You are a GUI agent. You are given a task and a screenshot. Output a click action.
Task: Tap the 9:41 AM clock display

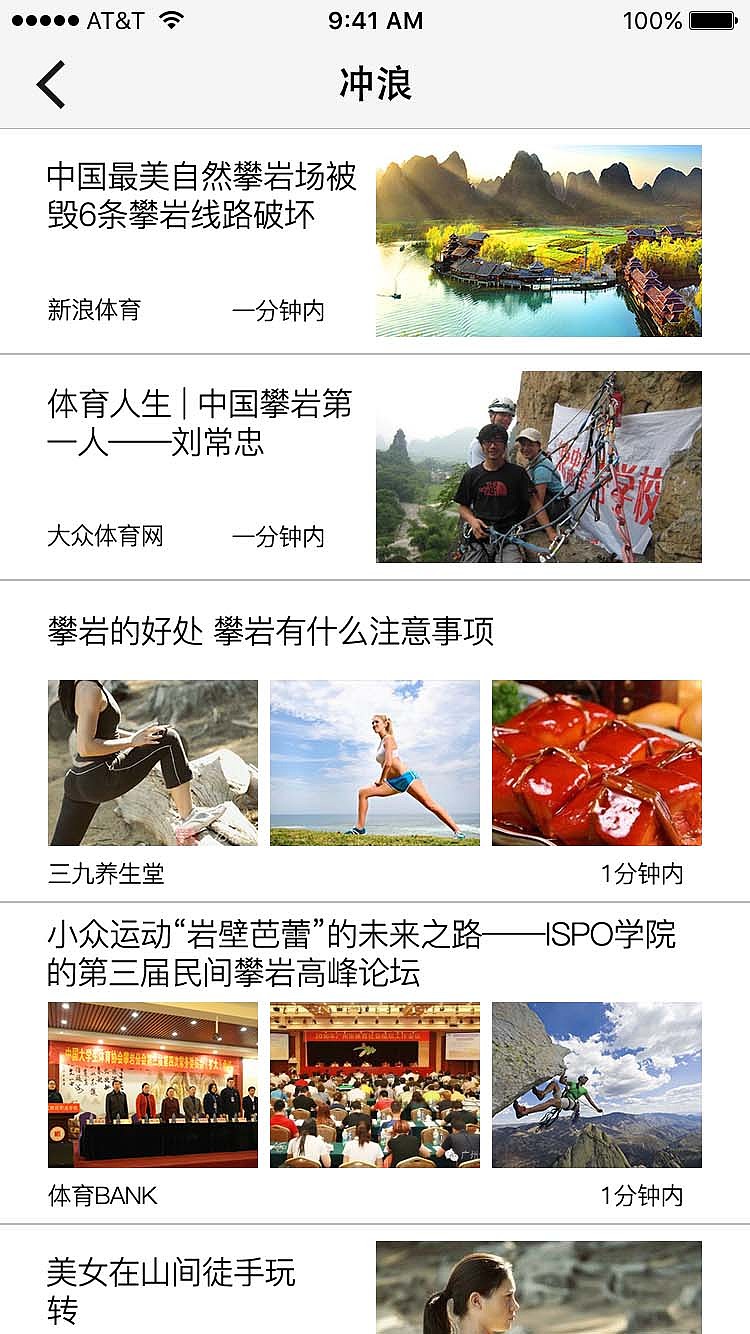[375, 20]
